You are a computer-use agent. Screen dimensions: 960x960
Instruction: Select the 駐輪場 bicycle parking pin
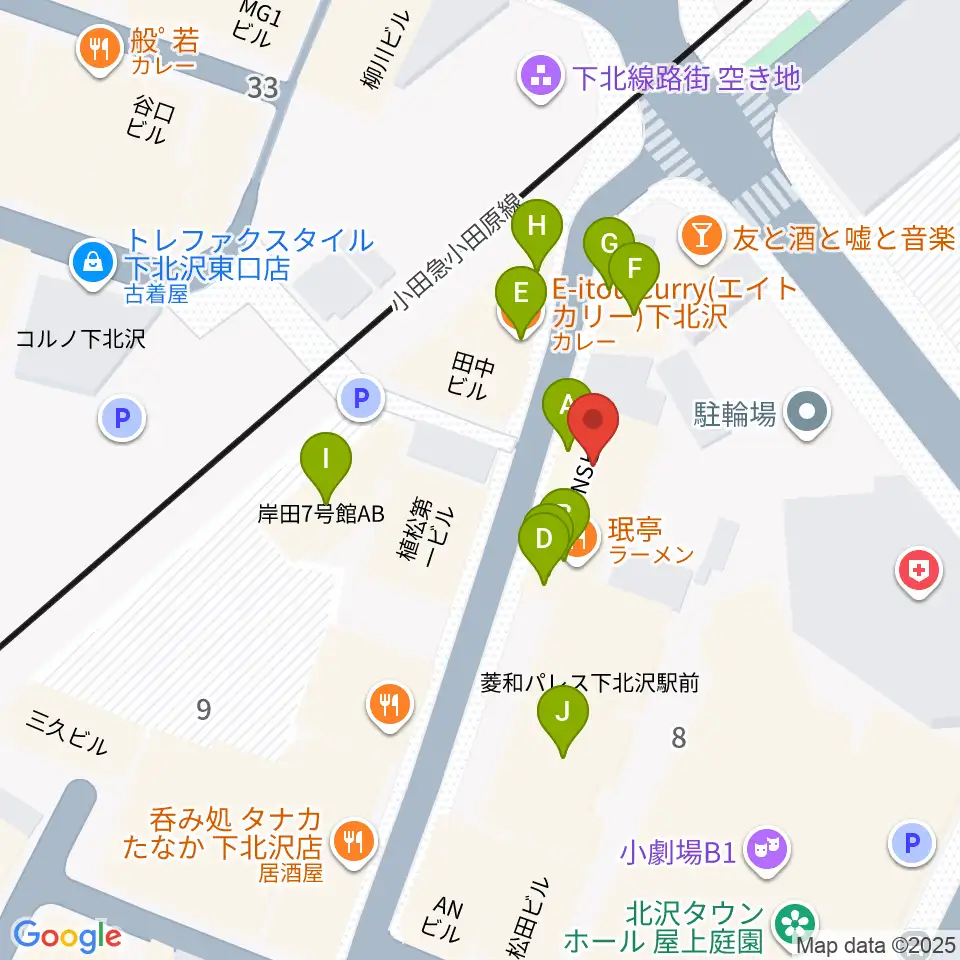click(806, 414)
